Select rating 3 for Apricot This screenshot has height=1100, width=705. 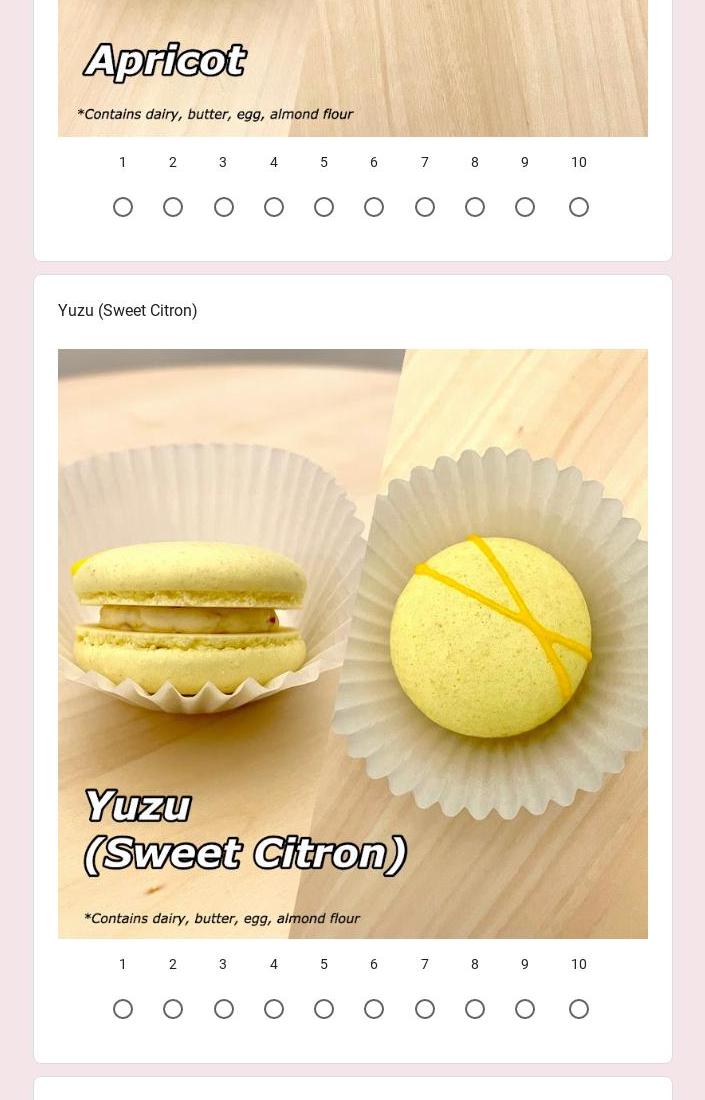coord(224,207)
